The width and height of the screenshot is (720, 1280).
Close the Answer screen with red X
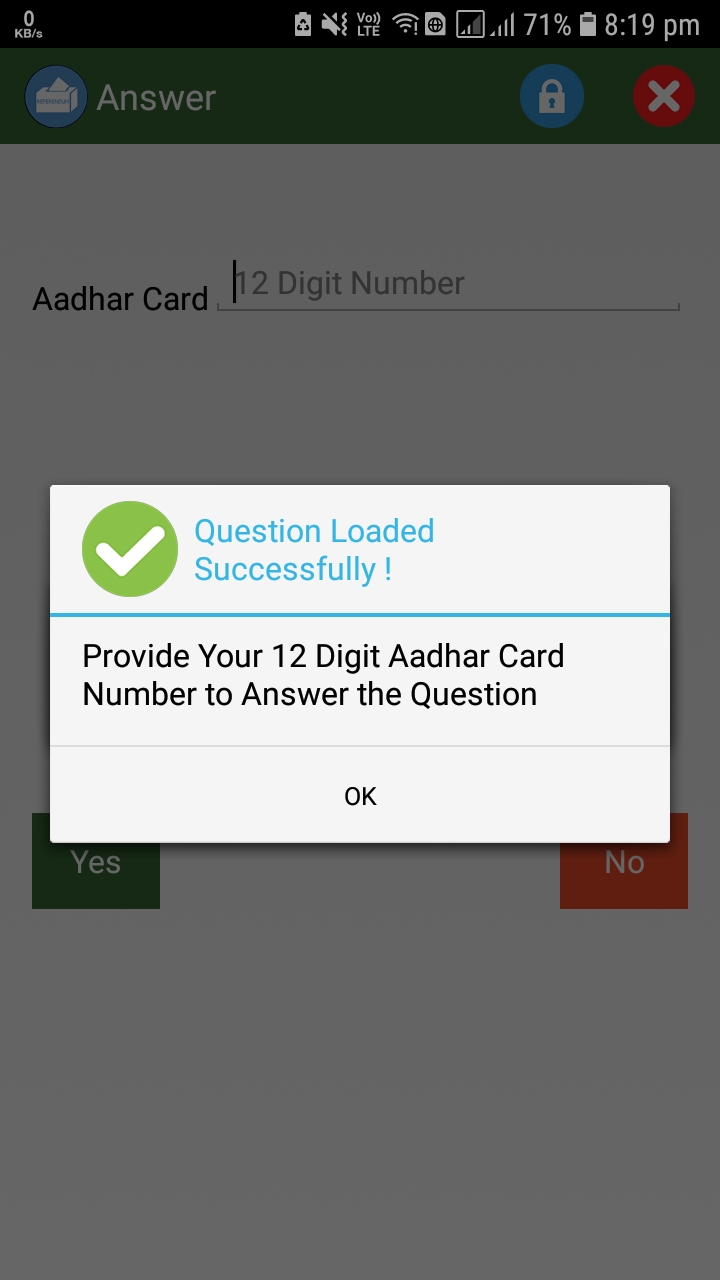664,97
